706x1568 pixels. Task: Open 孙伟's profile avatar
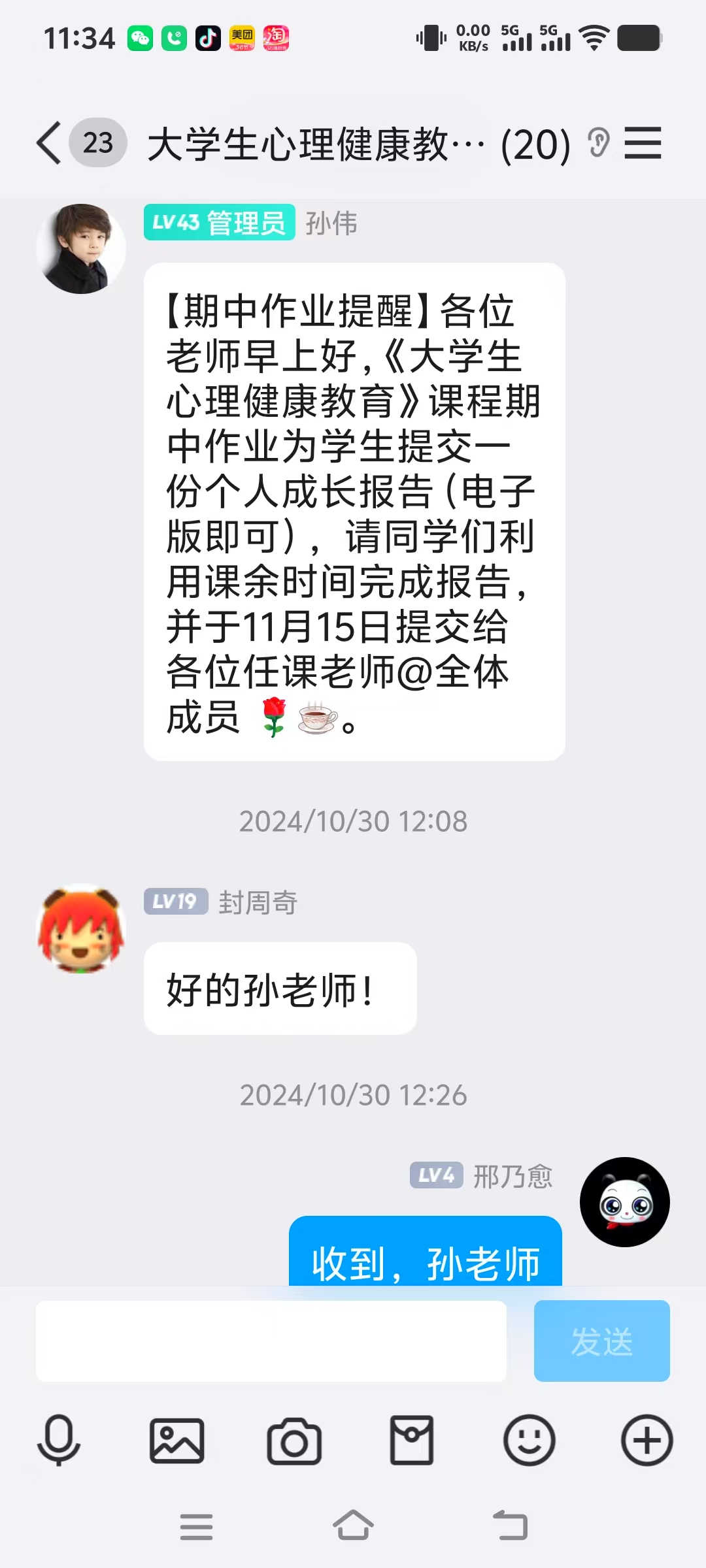[x=81, y=249]
